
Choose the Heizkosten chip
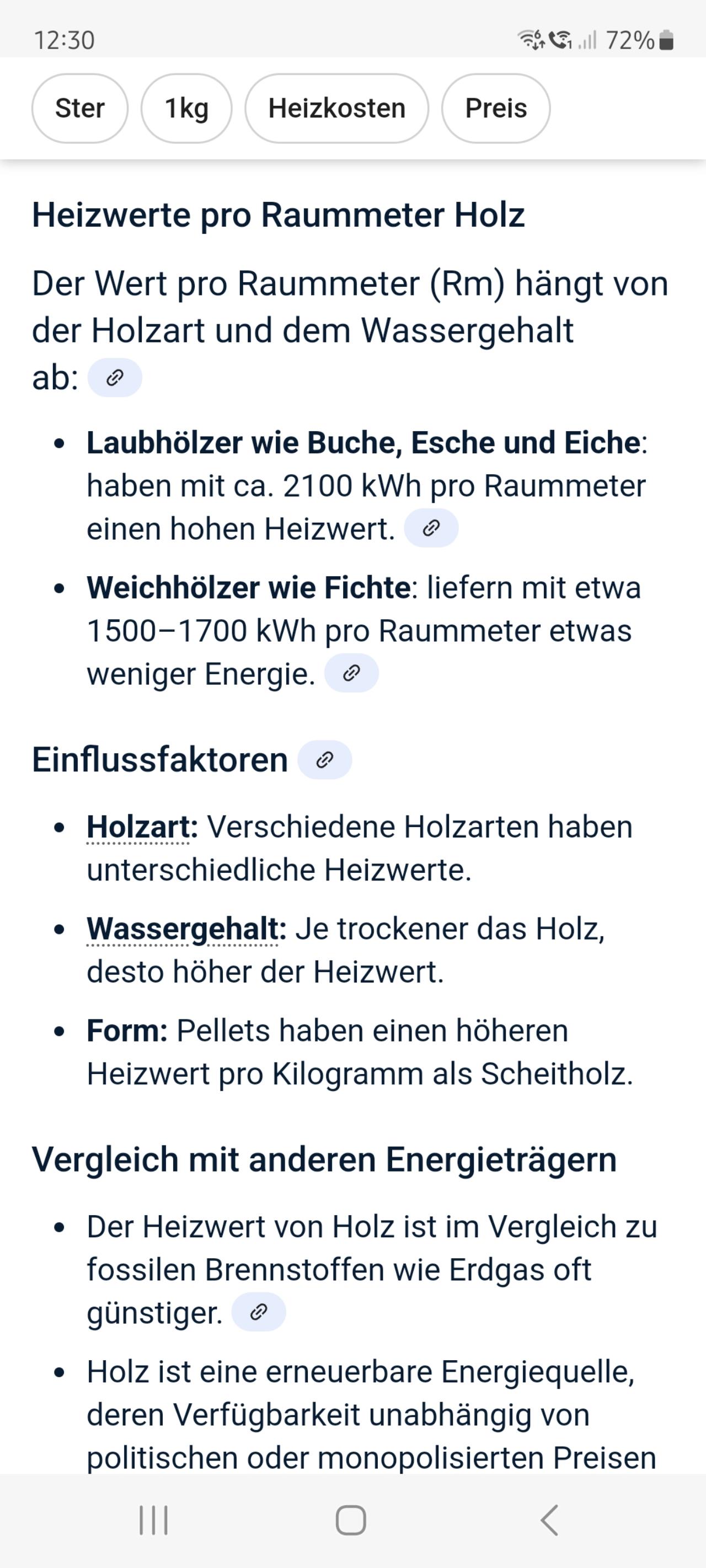click(x=337, y=109)
